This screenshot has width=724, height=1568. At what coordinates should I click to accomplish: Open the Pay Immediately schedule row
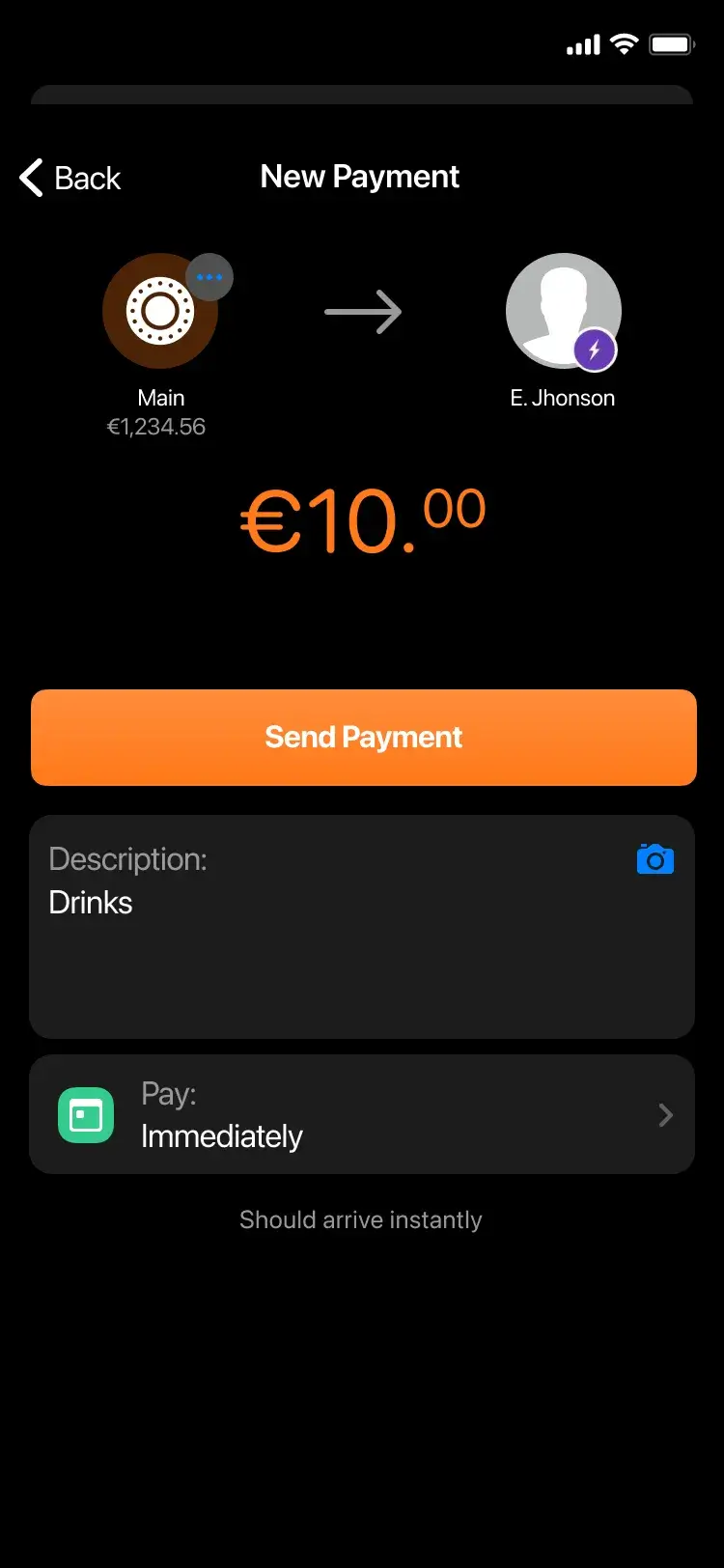click(x=362, y=1115)
